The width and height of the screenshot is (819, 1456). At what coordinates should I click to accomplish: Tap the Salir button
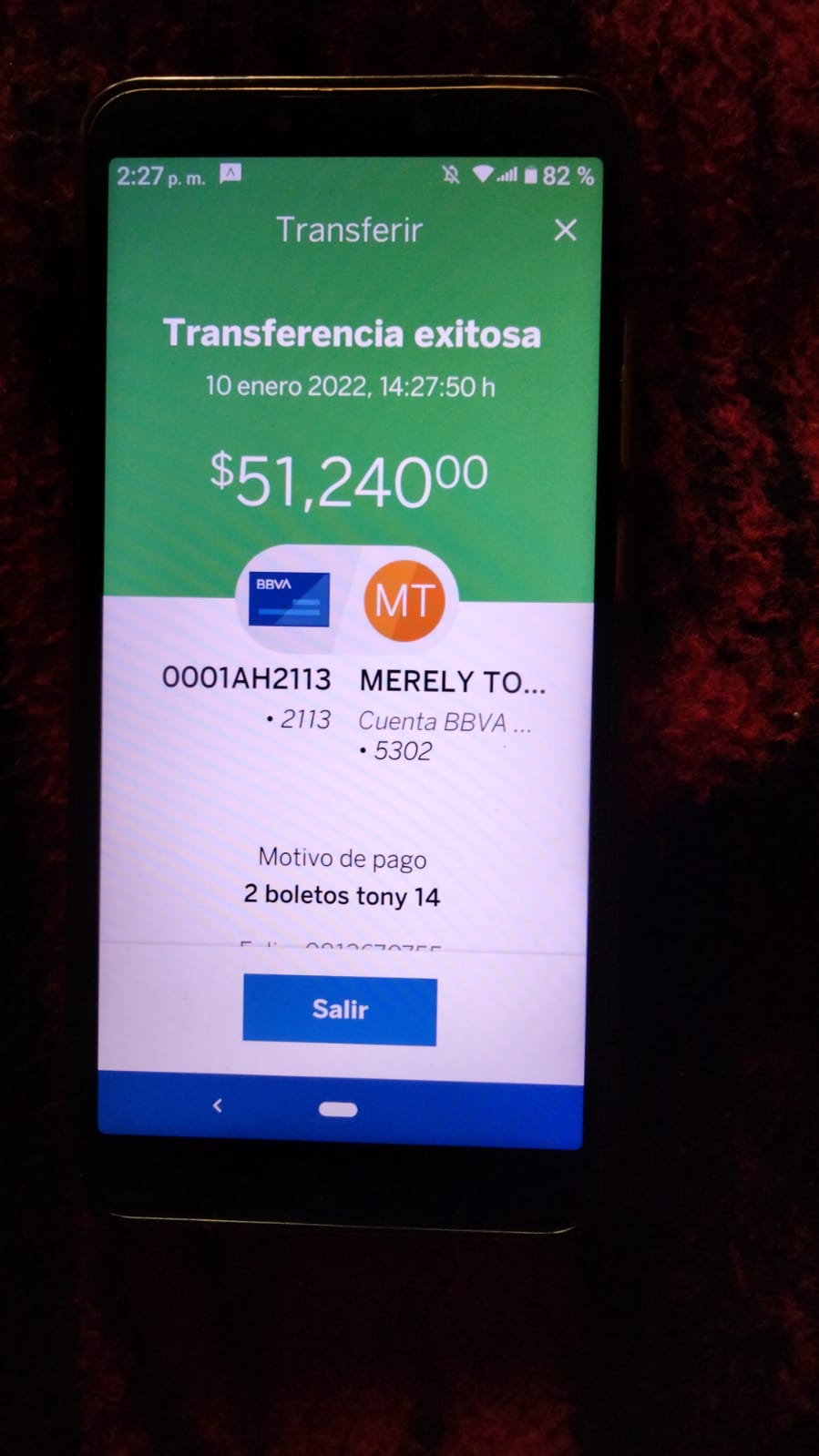tap(340, 1011)
